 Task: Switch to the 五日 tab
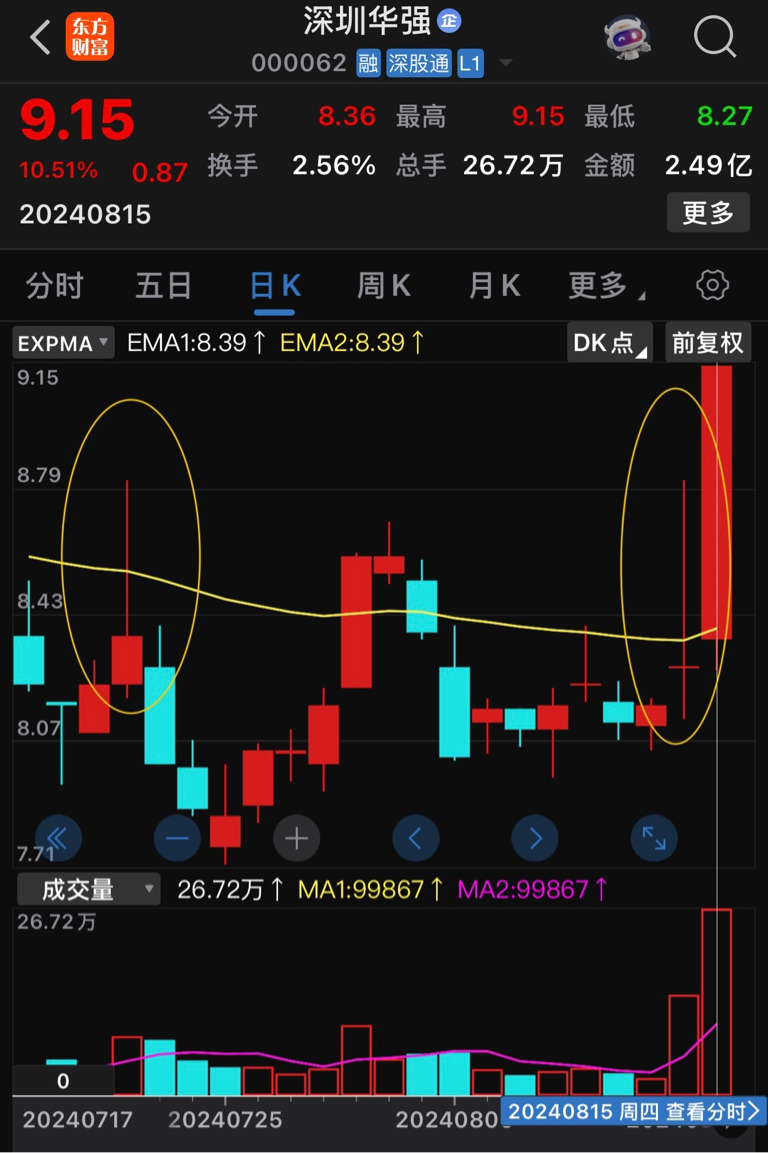tap(163, 286)
